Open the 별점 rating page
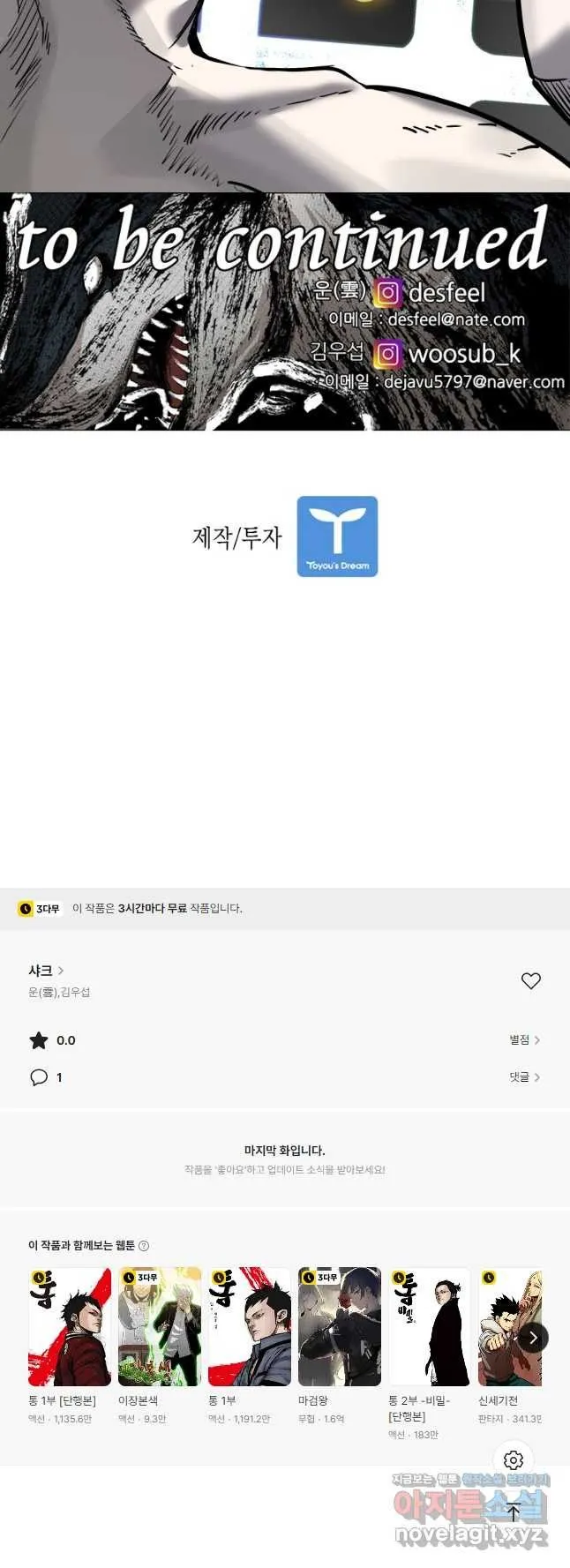 [524, 1039]
